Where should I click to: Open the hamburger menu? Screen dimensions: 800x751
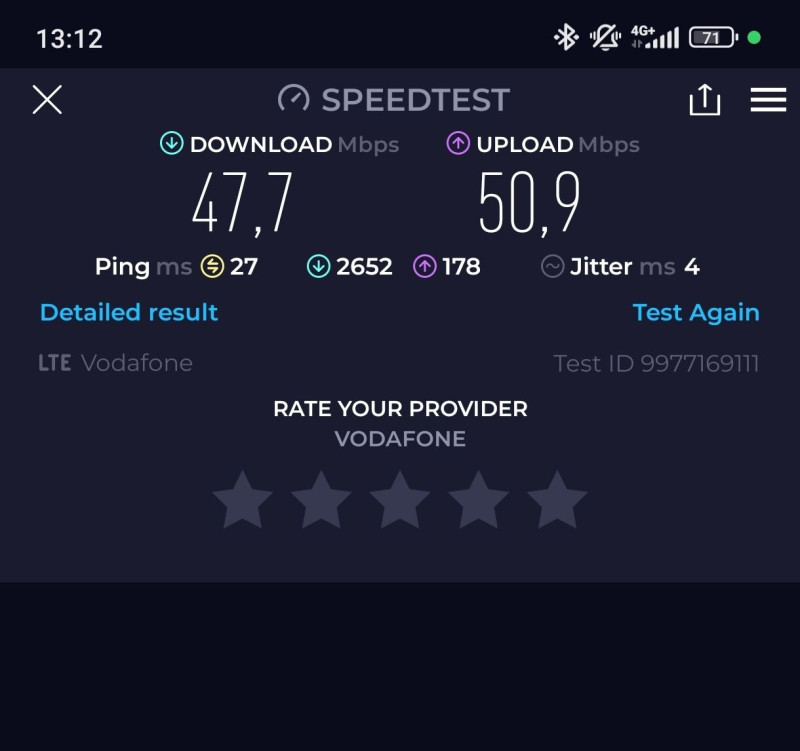click(x=768, y=100)
